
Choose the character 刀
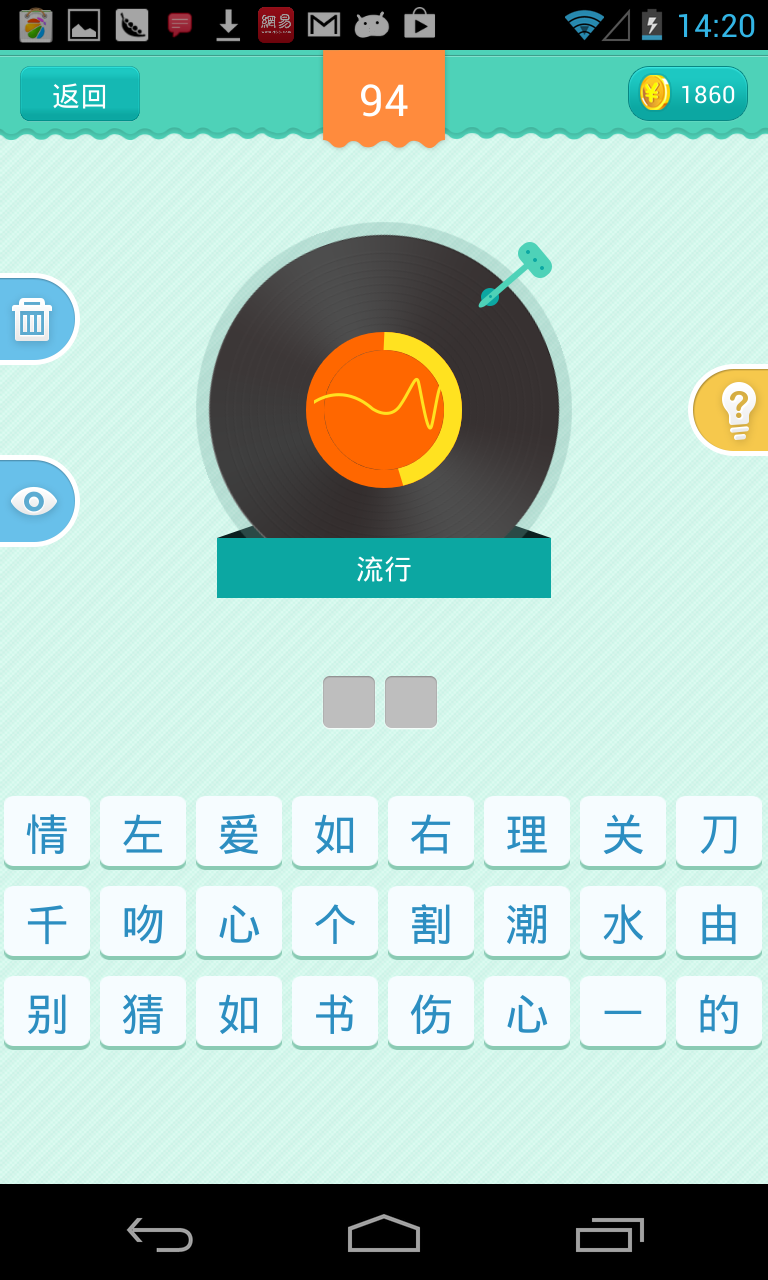coord(719,833)
